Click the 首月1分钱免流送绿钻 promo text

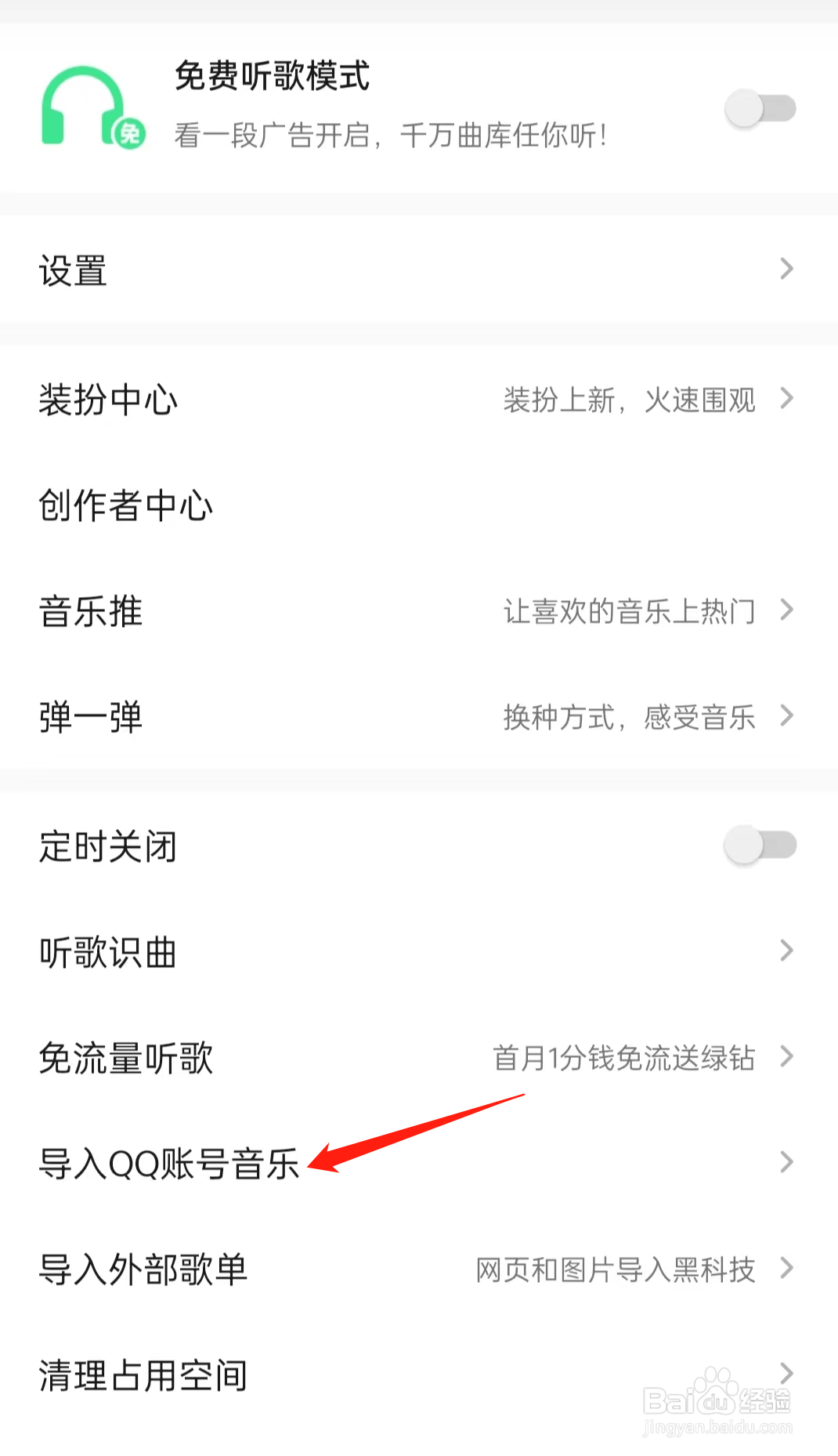coord(623,1058)
